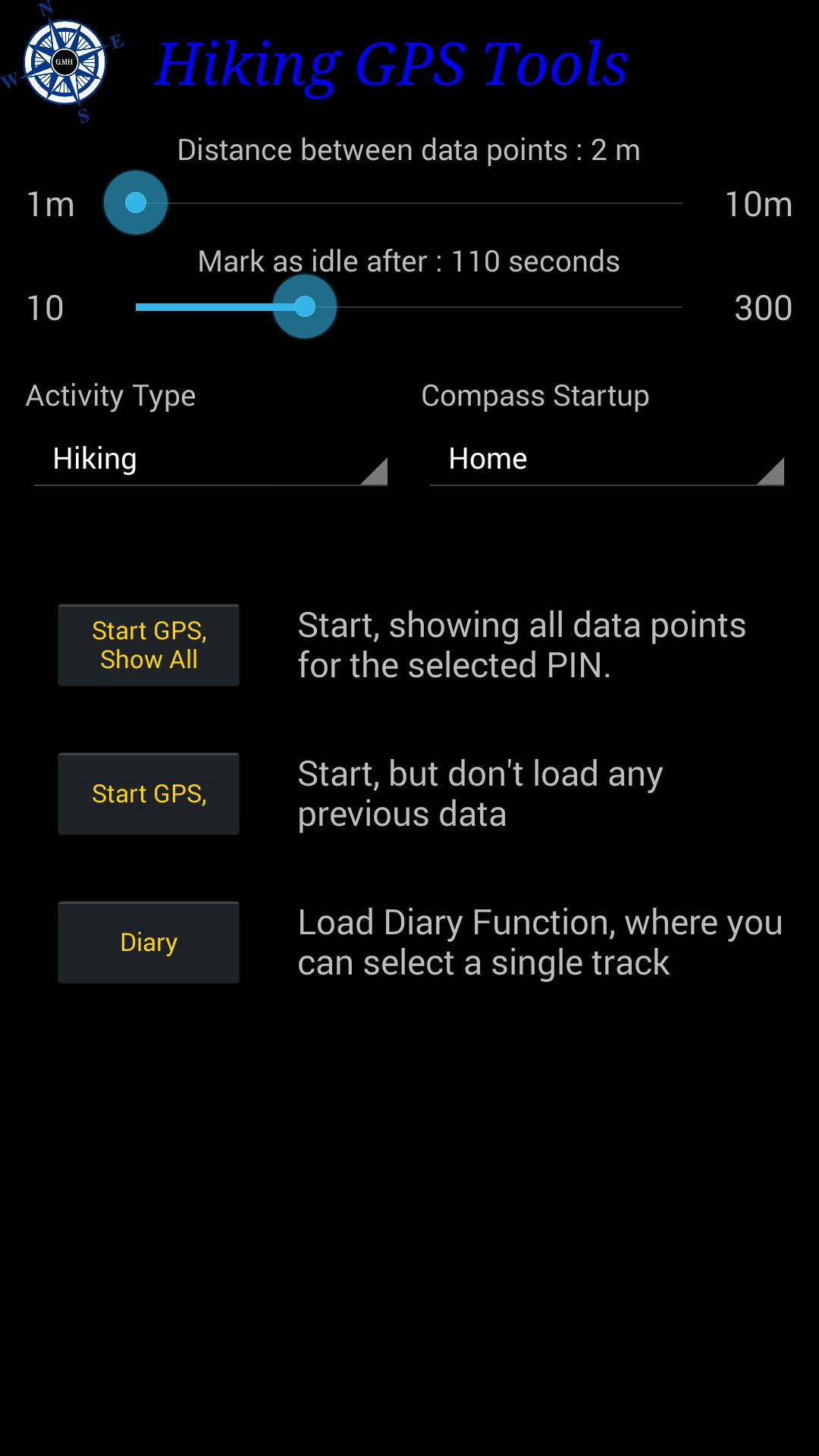Click the Hiking GPS Tools title
This screenshot has width=819, height=1456.
click(392, 64)
